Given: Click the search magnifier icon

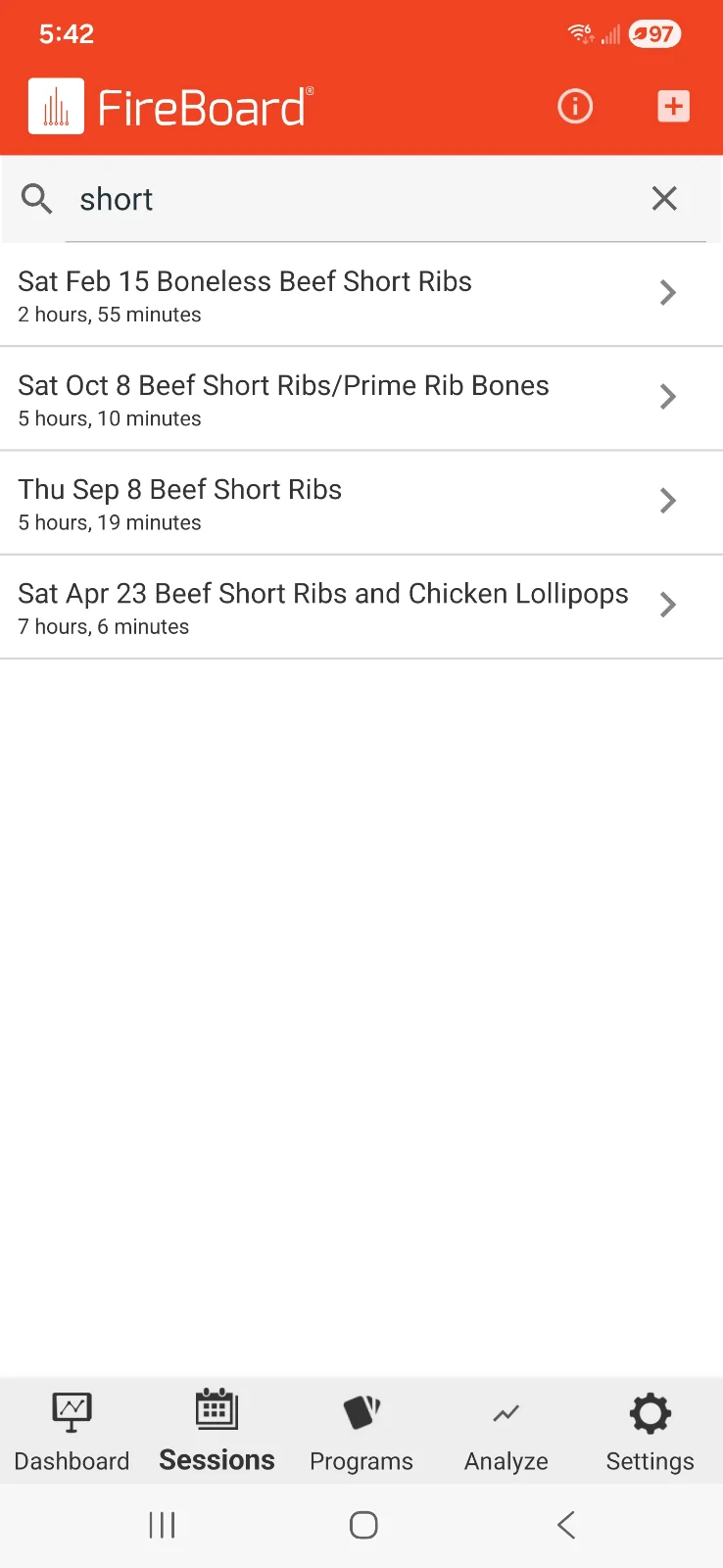Looking at the screenshot, I should tap(37, 198).
